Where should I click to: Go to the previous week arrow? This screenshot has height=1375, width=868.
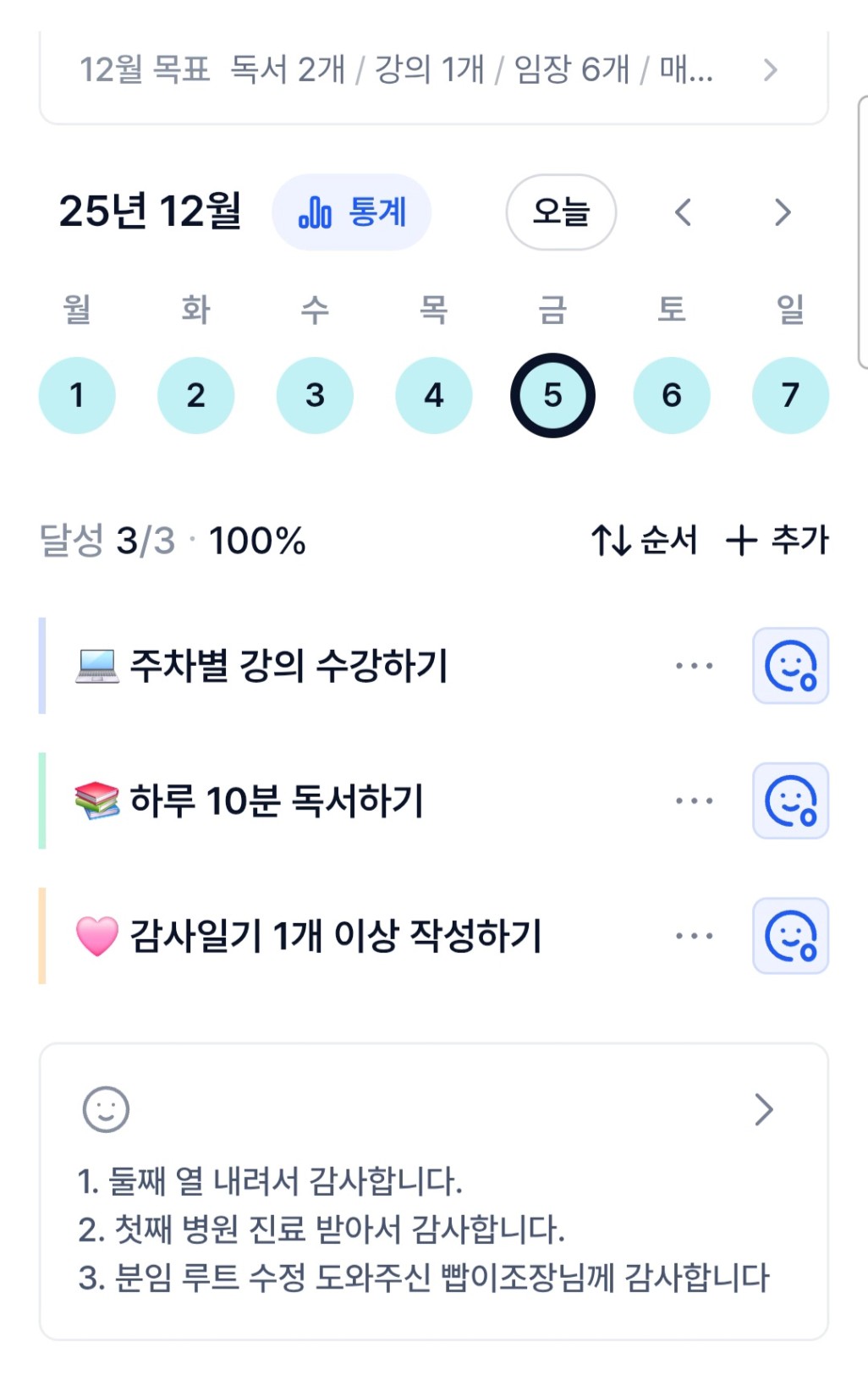click(684, 212)
